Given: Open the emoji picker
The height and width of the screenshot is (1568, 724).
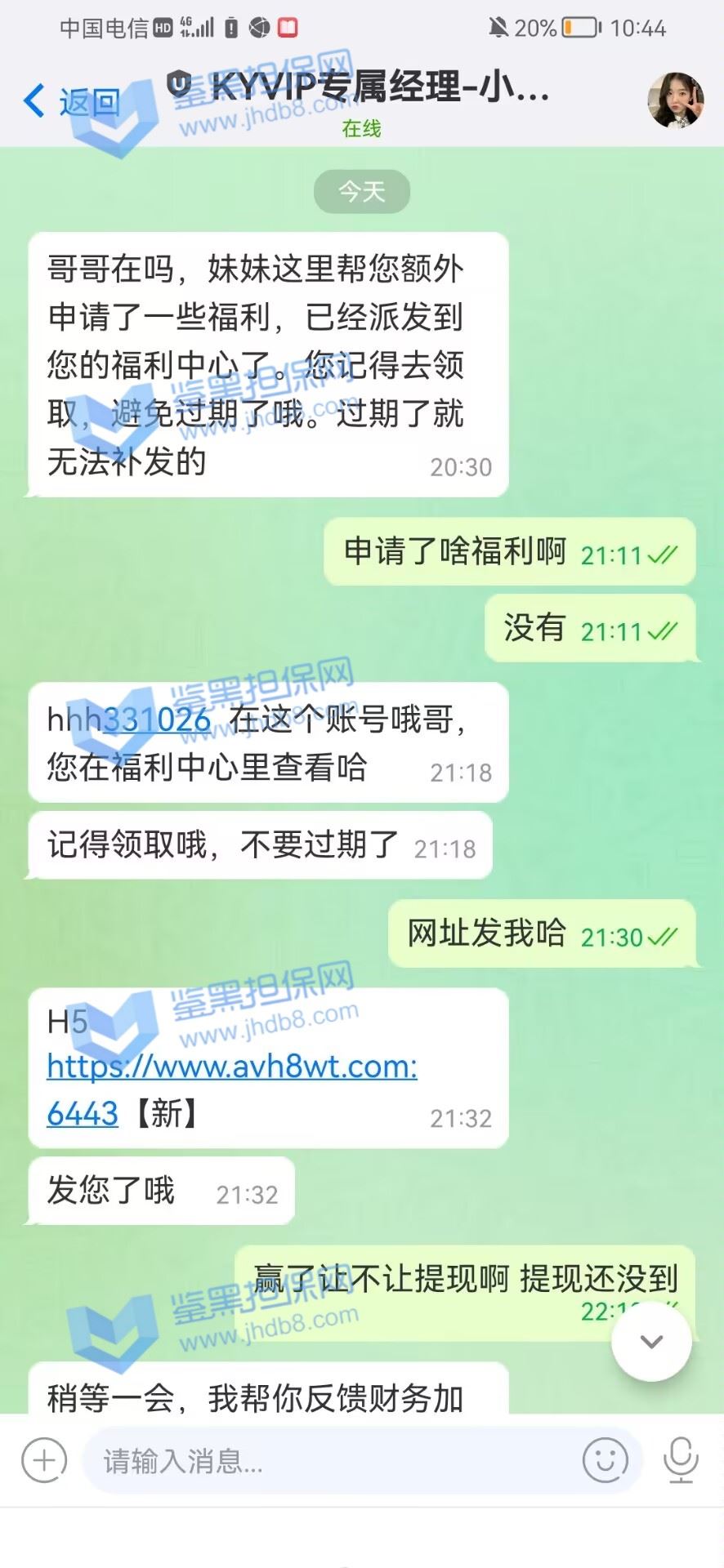Looking at the screenshot, I should click(605, 1460).
